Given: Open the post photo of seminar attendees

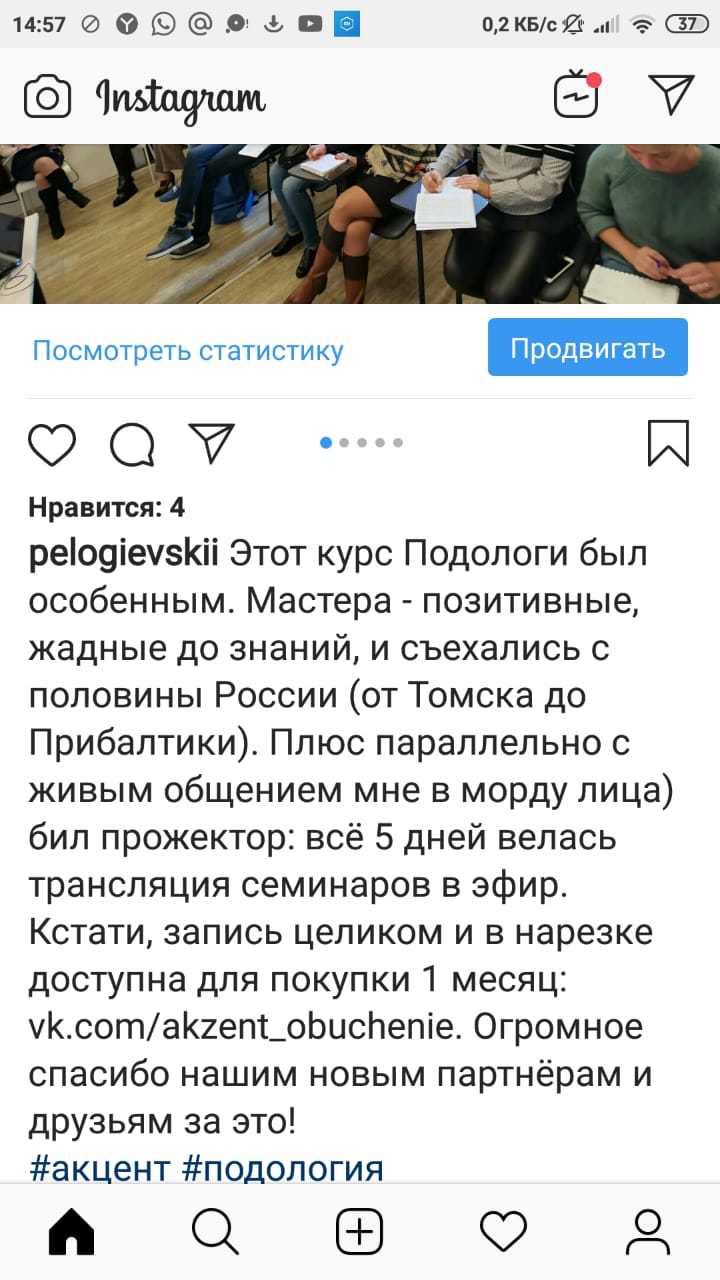Looking at the screenshot, I should pyautogui.click(x=360, y=223).
